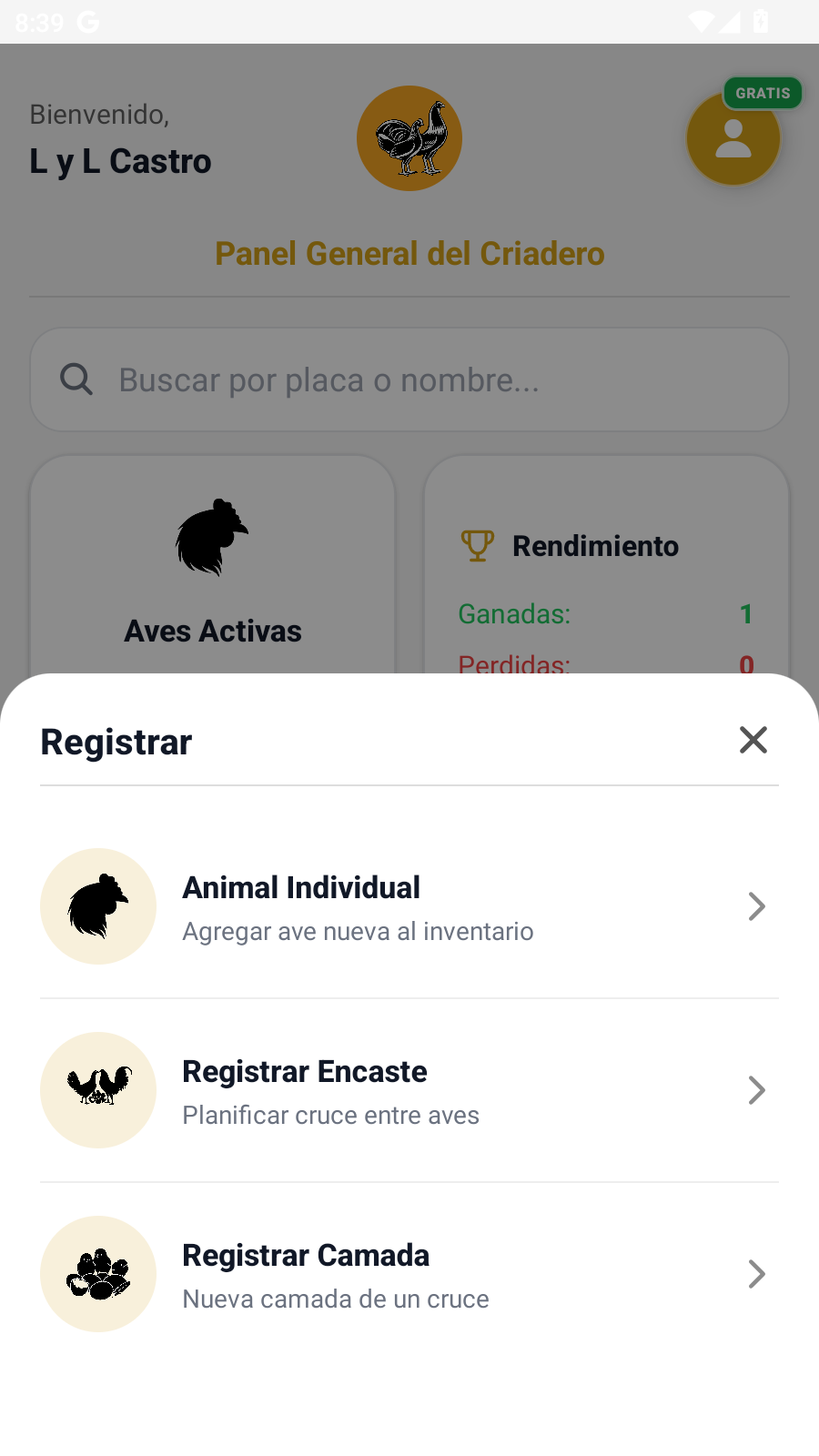Tap the magnifier icon in the search bar

pos(76,379)
